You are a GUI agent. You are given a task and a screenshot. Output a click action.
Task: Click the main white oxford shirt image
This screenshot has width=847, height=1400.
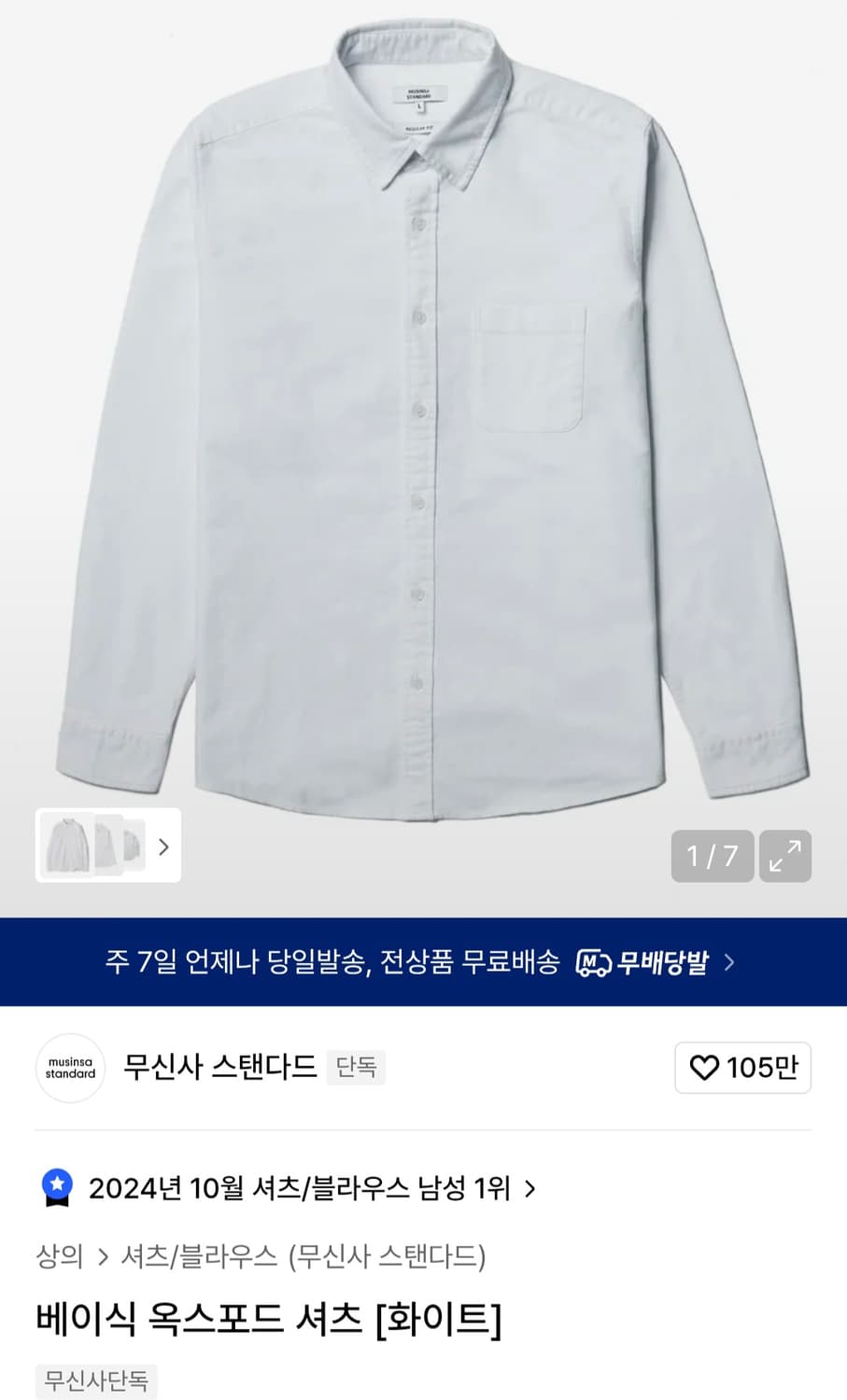pos(423,420)
